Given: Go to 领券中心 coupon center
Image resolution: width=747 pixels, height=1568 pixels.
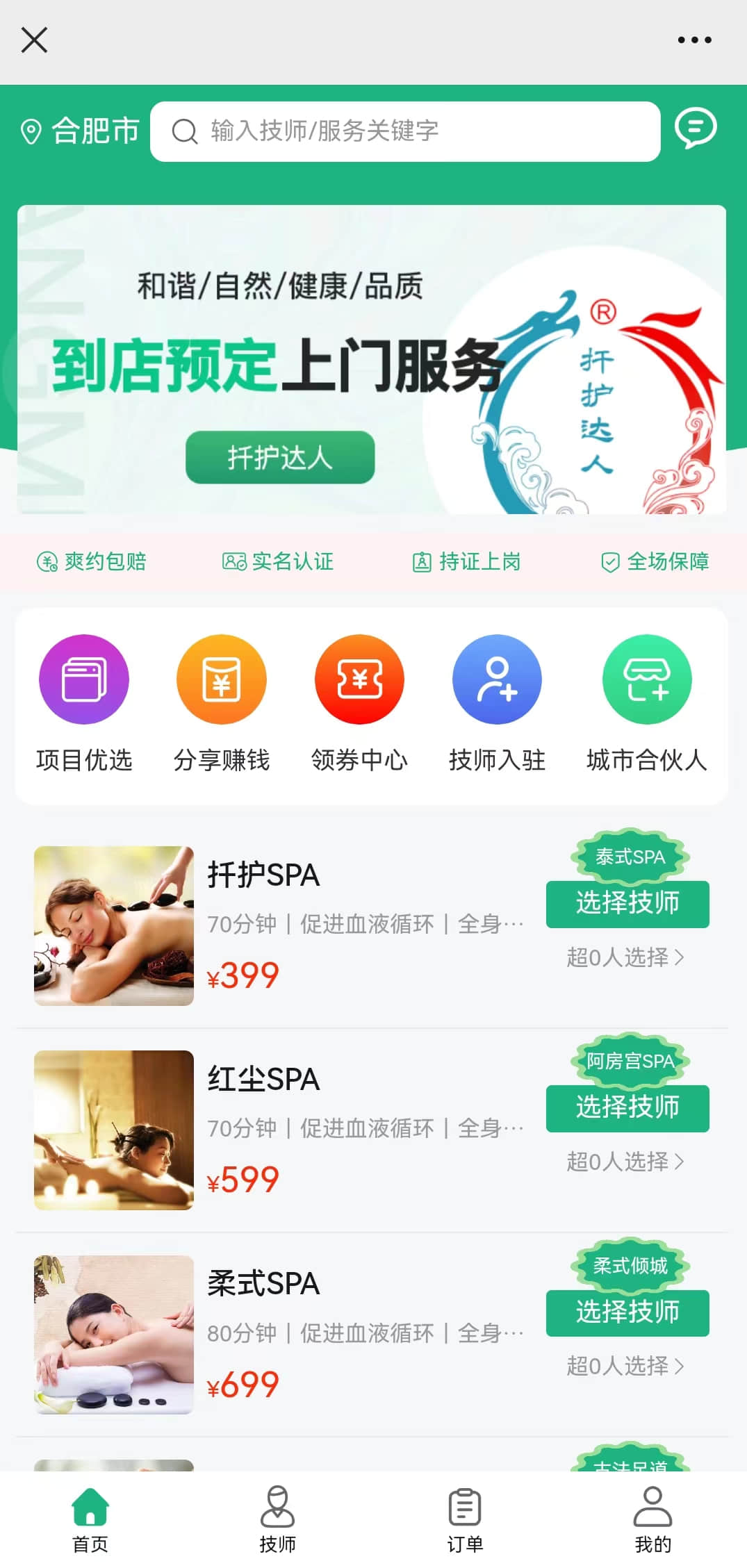Looking at the screenshot, I should (359, 703).
